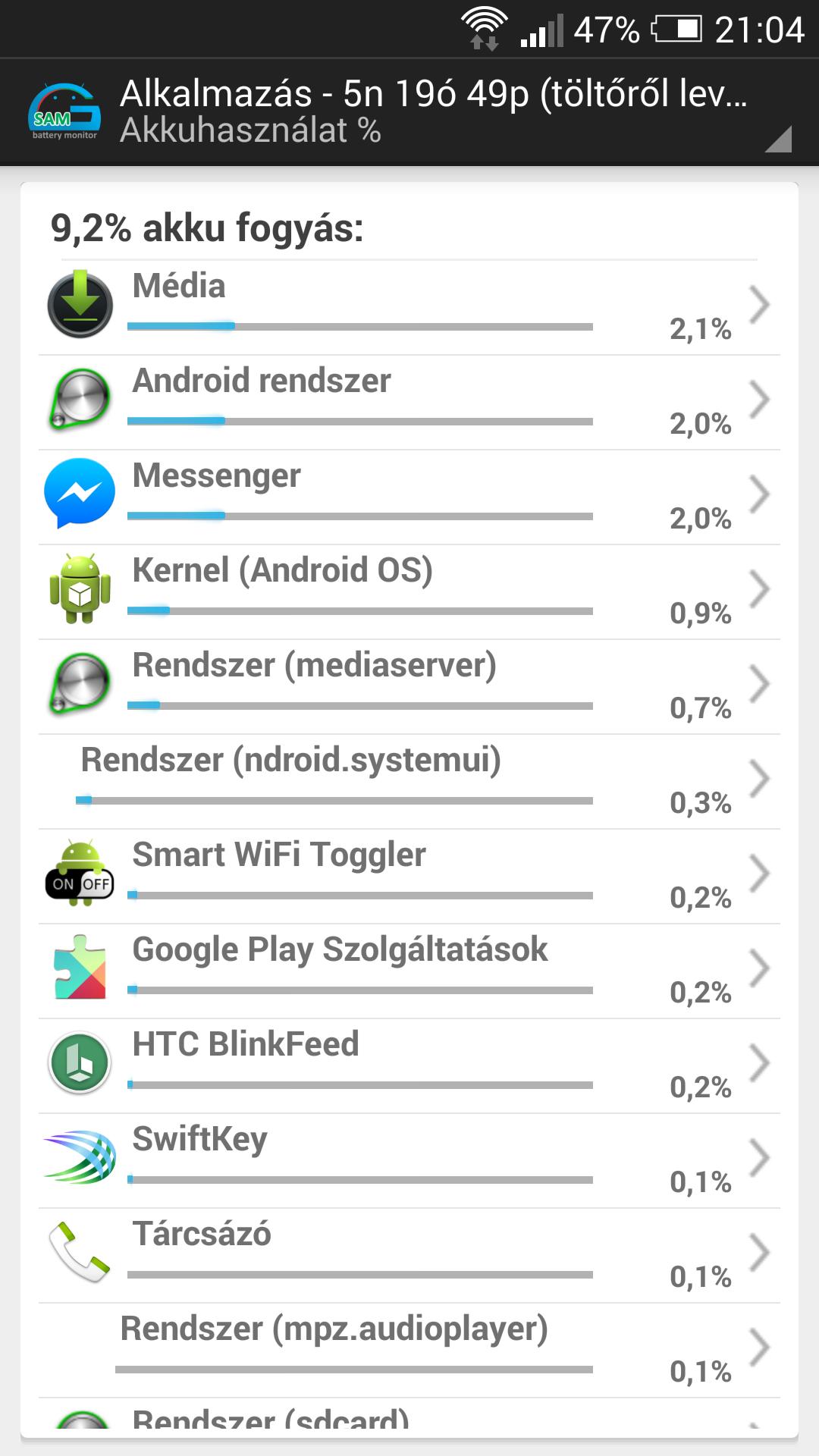819x1456 pixels.
Task: Open SwiftKey battery usage details
Action: click(x=409, y=1161)
